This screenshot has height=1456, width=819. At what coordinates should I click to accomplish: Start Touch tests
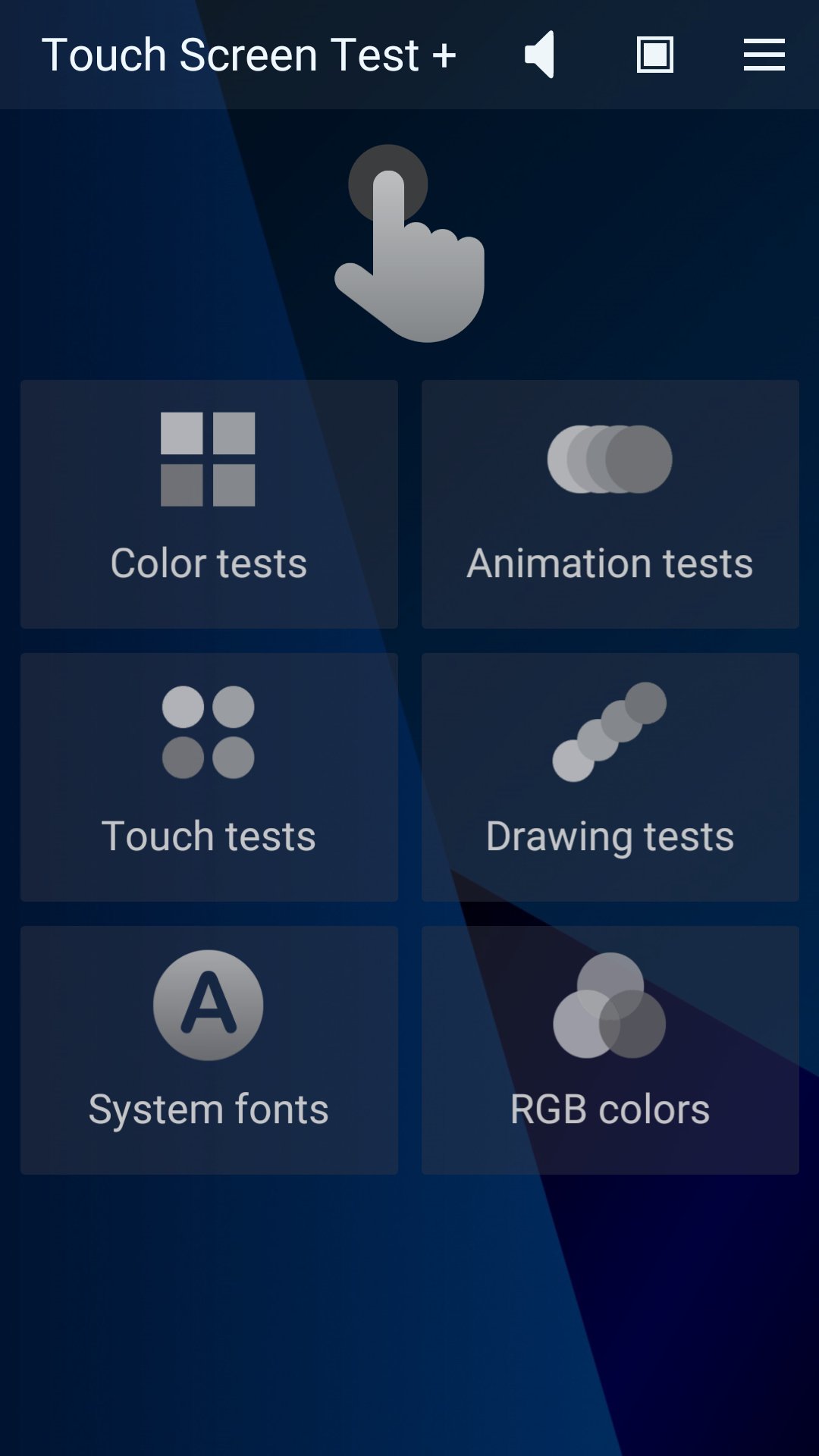pyautogui.click(x=209, y=777)
